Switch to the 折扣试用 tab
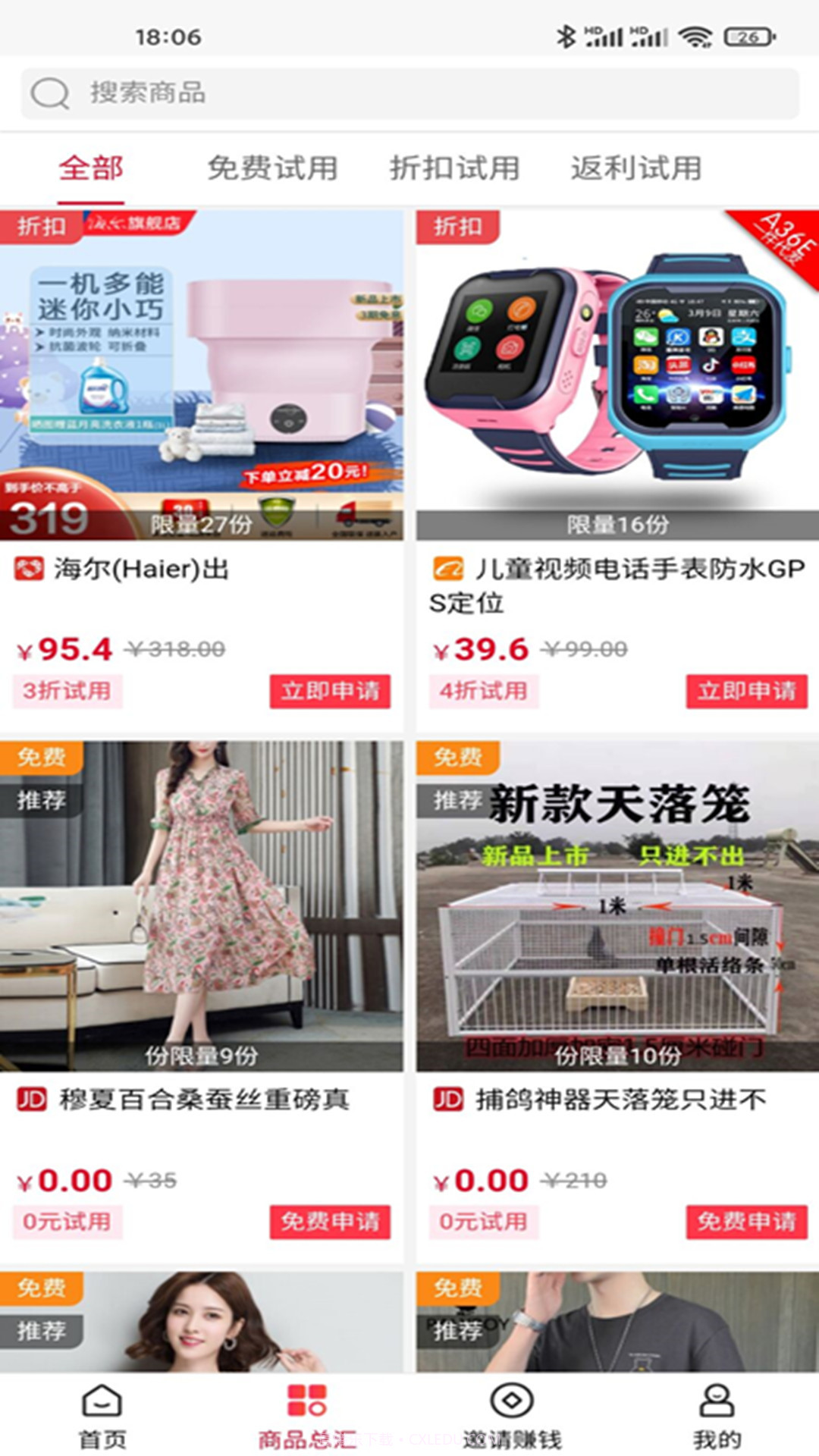This screenshot has height=1456, width=819. click(x=454, y=168)
